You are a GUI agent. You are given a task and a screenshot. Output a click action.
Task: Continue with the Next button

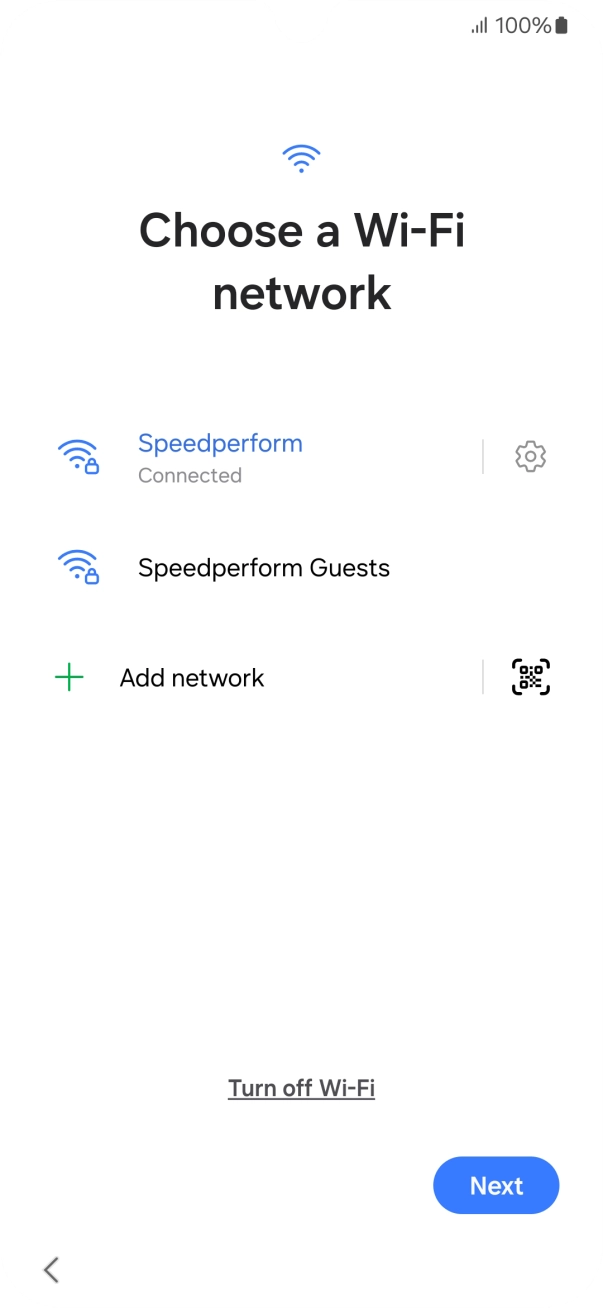pyautogui.click(x=496, y=1186)
